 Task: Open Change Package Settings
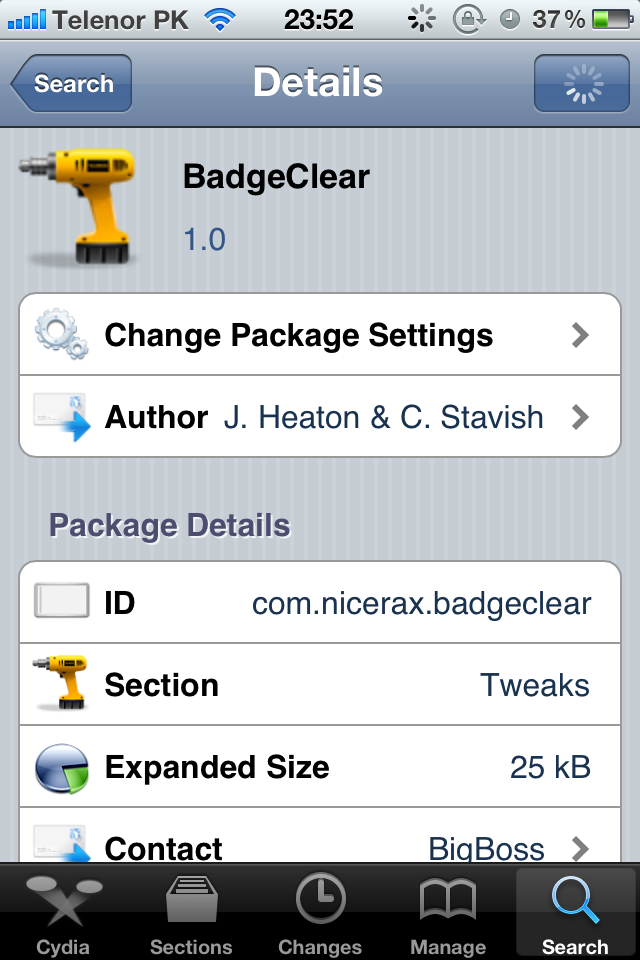pos(320,335)
